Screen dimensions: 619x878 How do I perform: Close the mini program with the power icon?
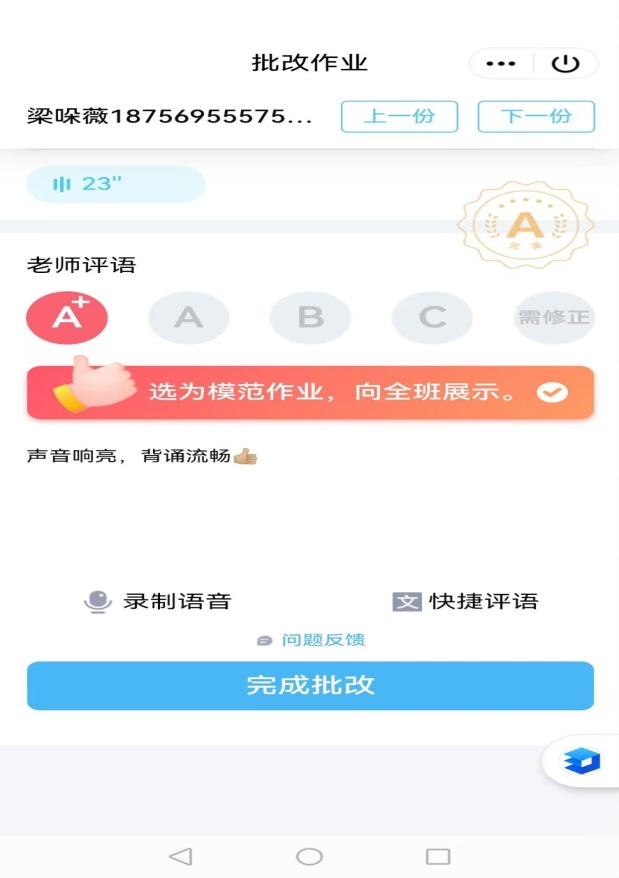pyautogui.click(x=565, y=64)
